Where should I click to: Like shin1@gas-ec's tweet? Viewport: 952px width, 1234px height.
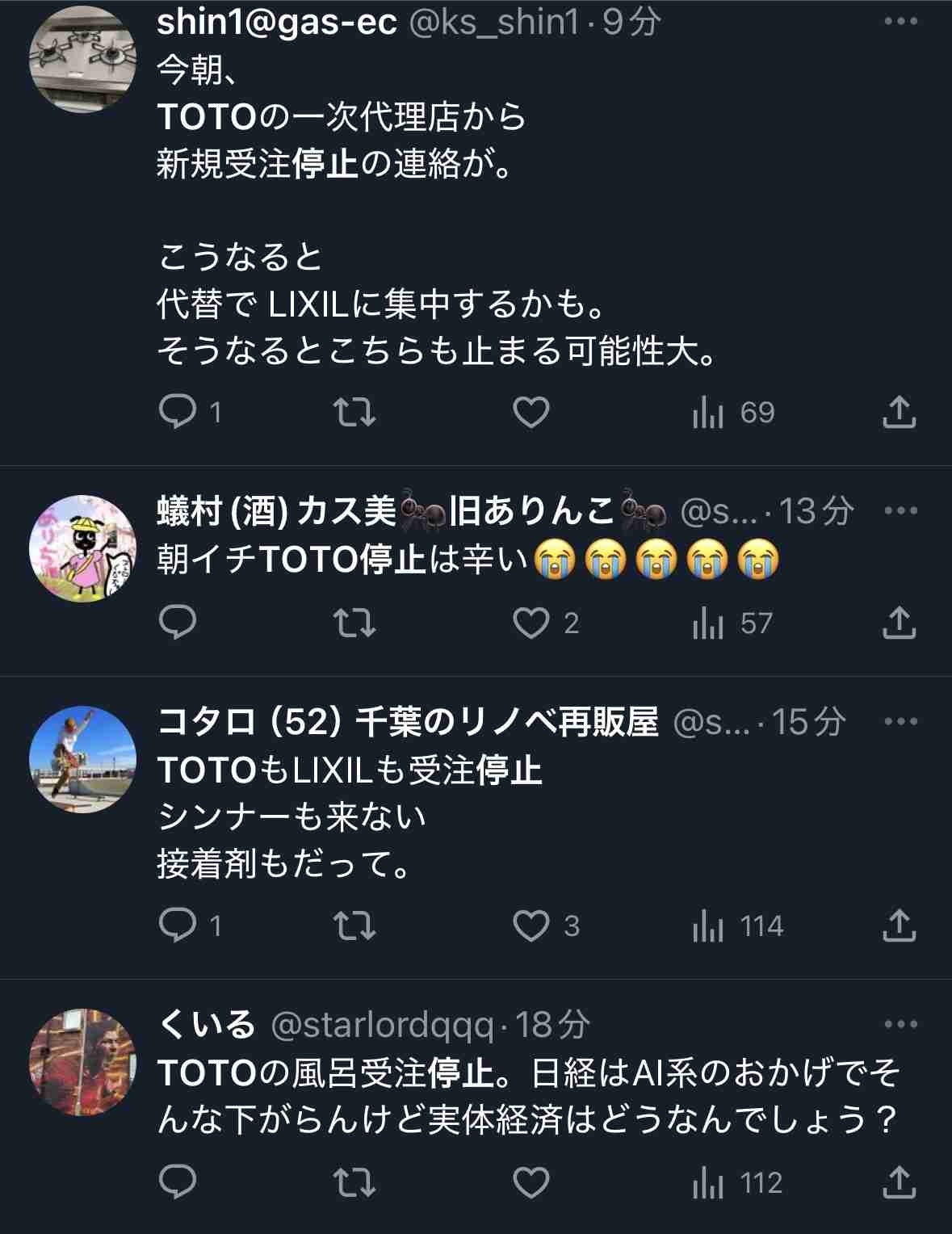pyautogui.click(x=531, y=413)
